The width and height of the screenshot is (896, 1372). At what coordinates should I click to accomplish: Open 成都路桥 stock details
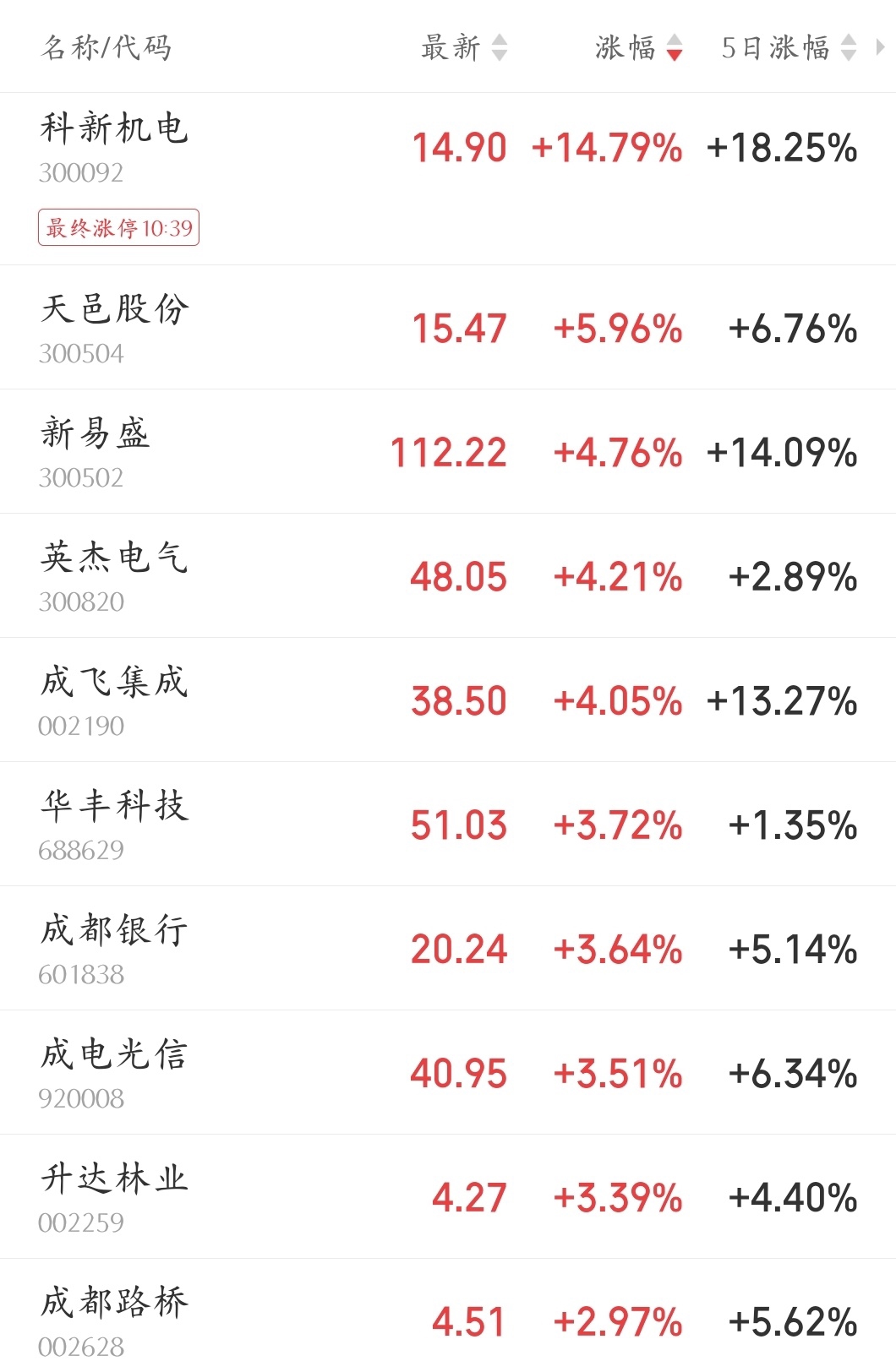pyautogui.click(x=114, y=1304)
